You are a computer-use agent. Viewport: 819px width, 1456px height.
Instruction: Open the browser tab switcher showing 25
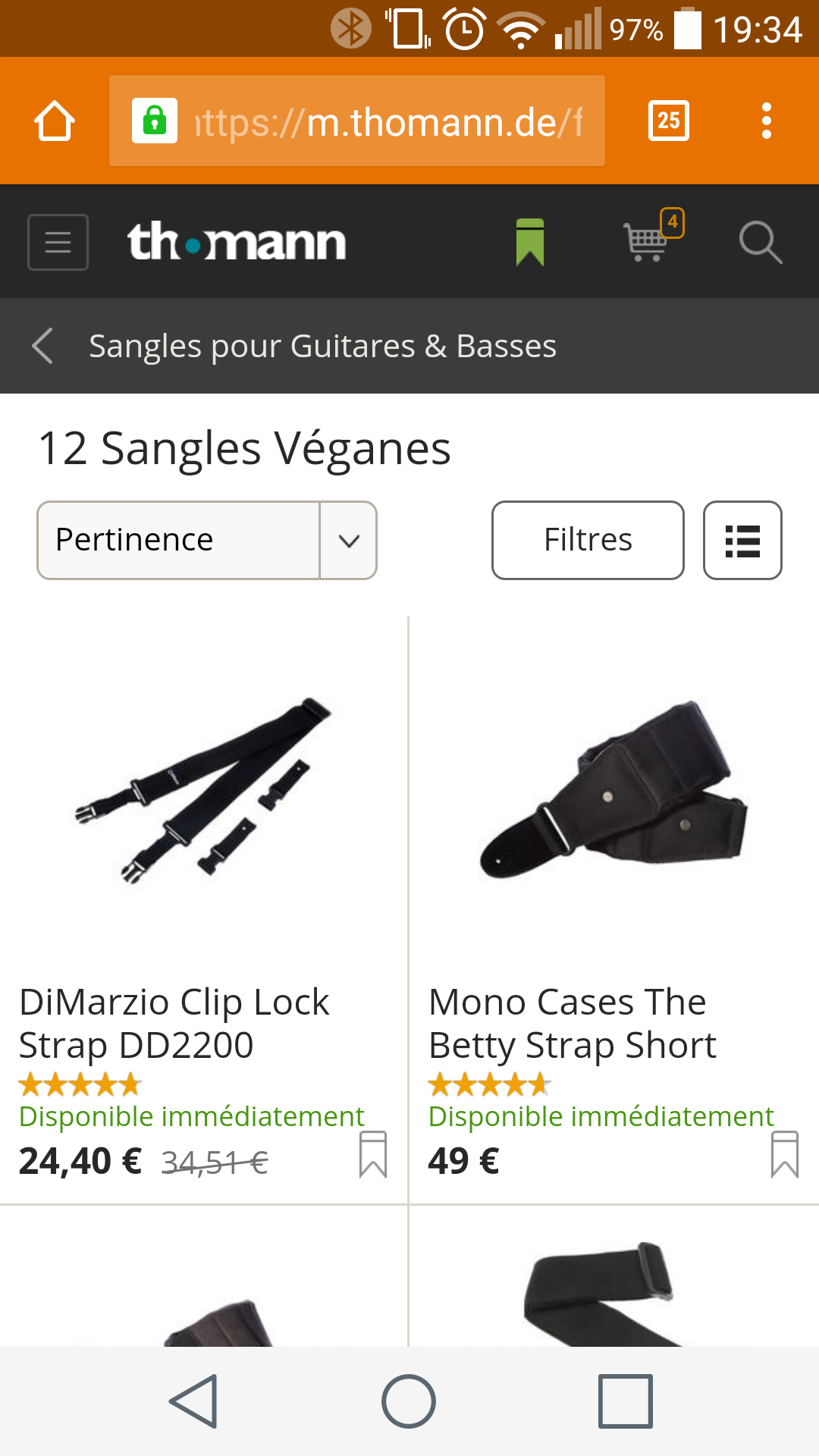point(668,121)
